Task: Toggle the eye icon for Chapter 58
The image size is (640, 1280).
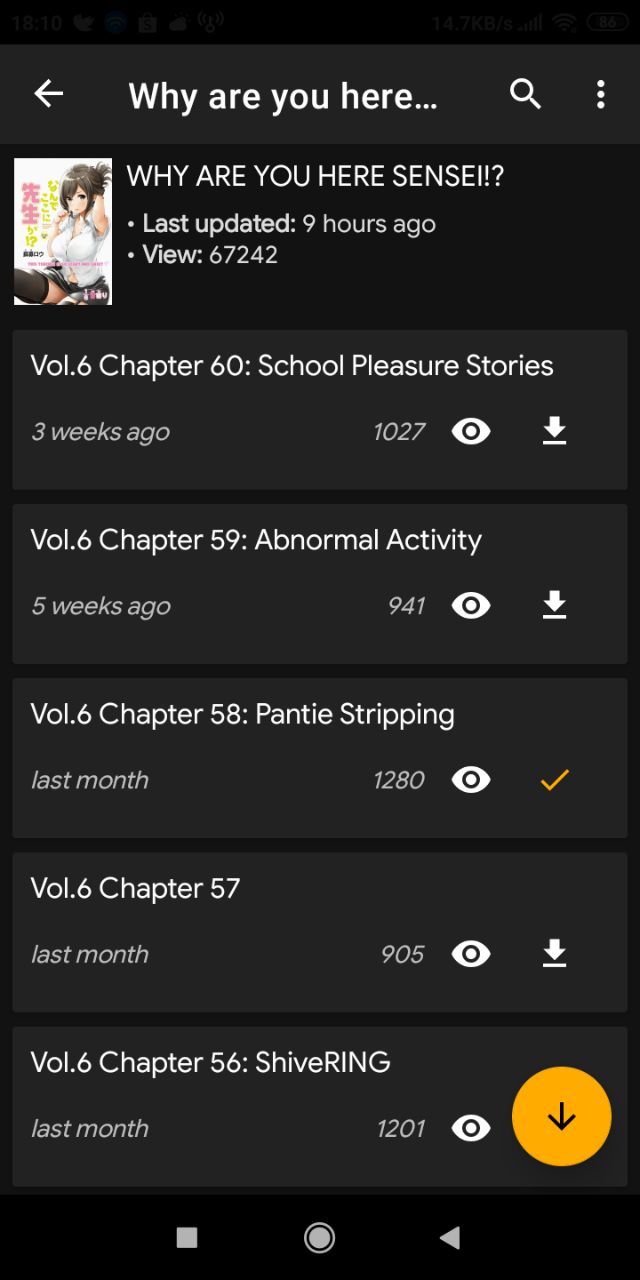Action: click(x=471, y=779)
